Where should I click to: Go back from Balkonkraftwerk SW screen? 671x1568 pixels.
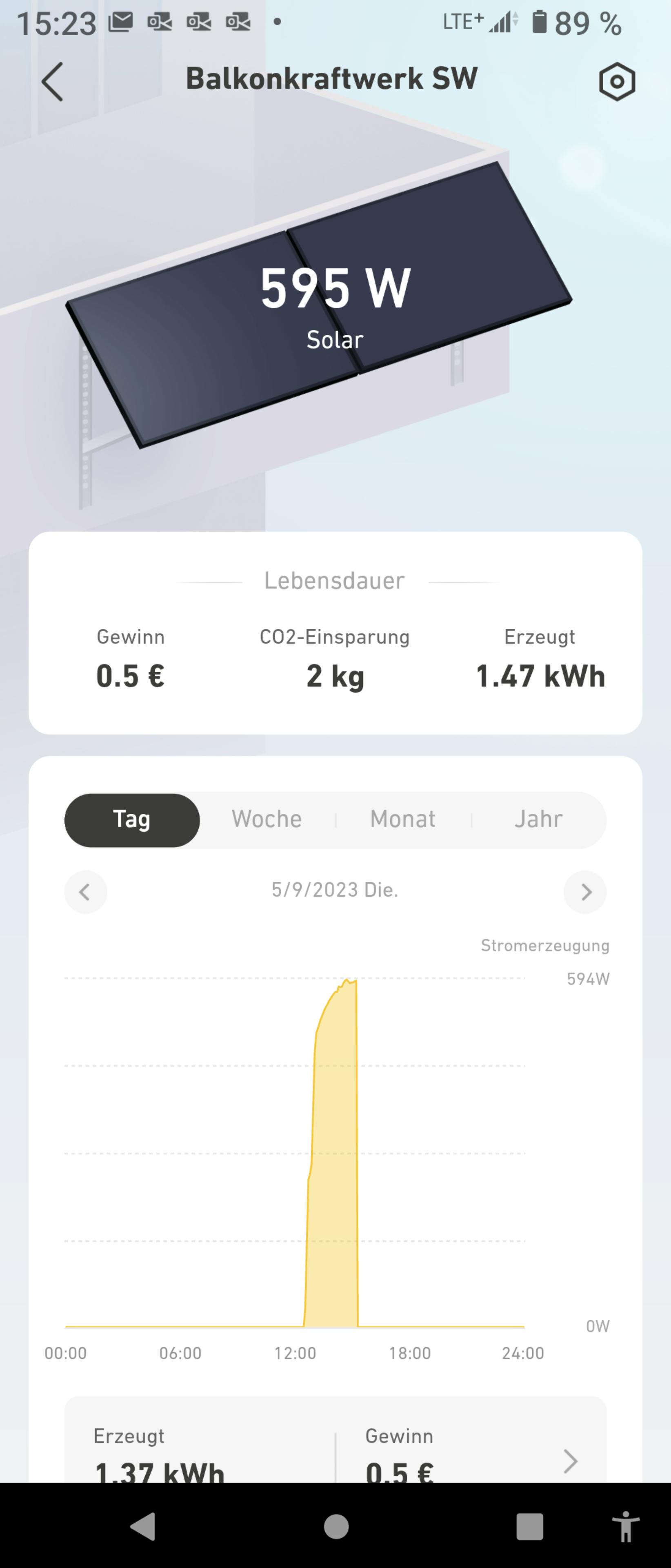tap(52, 82)
